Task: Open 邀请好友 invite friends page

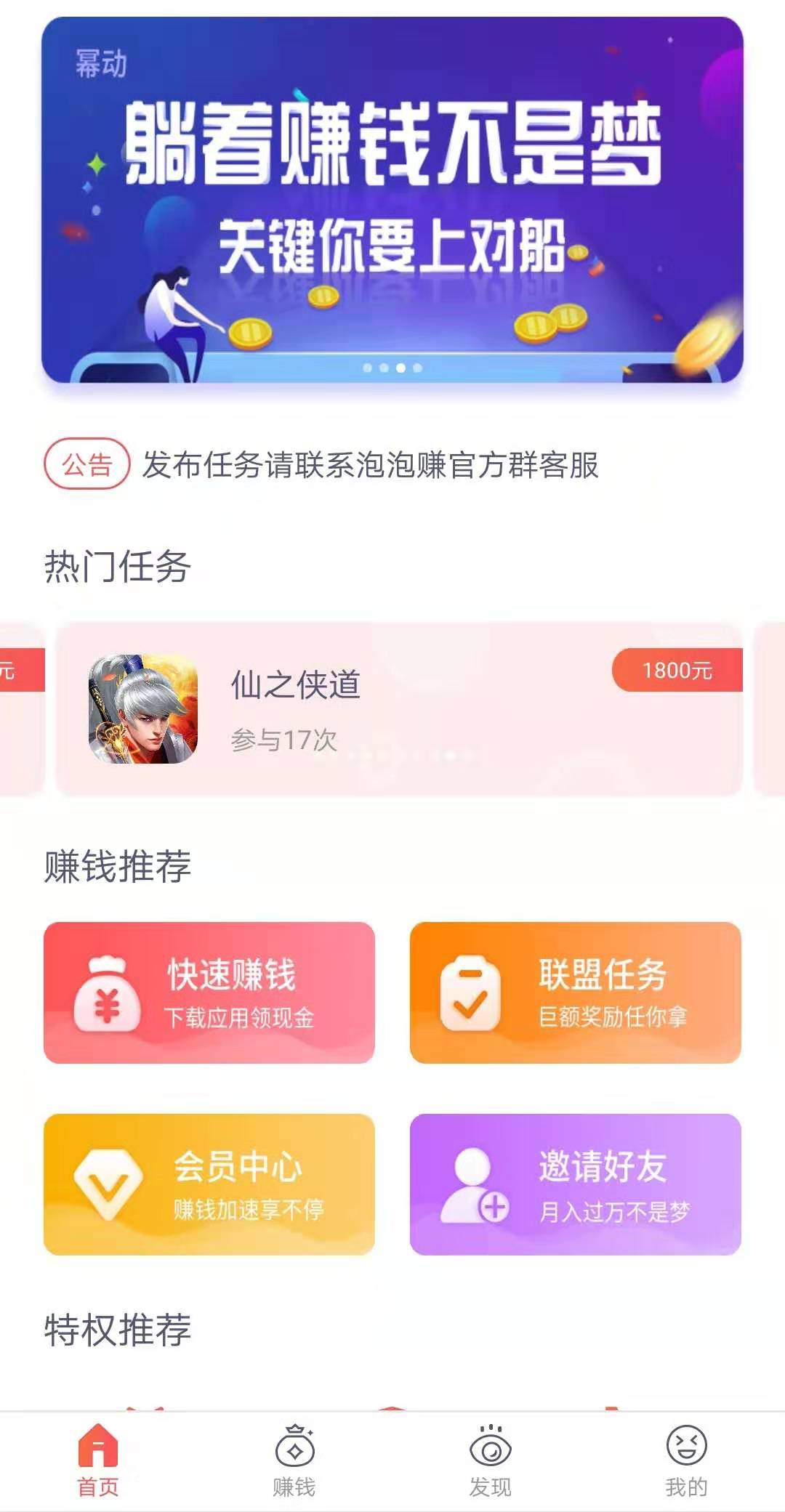Action: [575, 1184]
